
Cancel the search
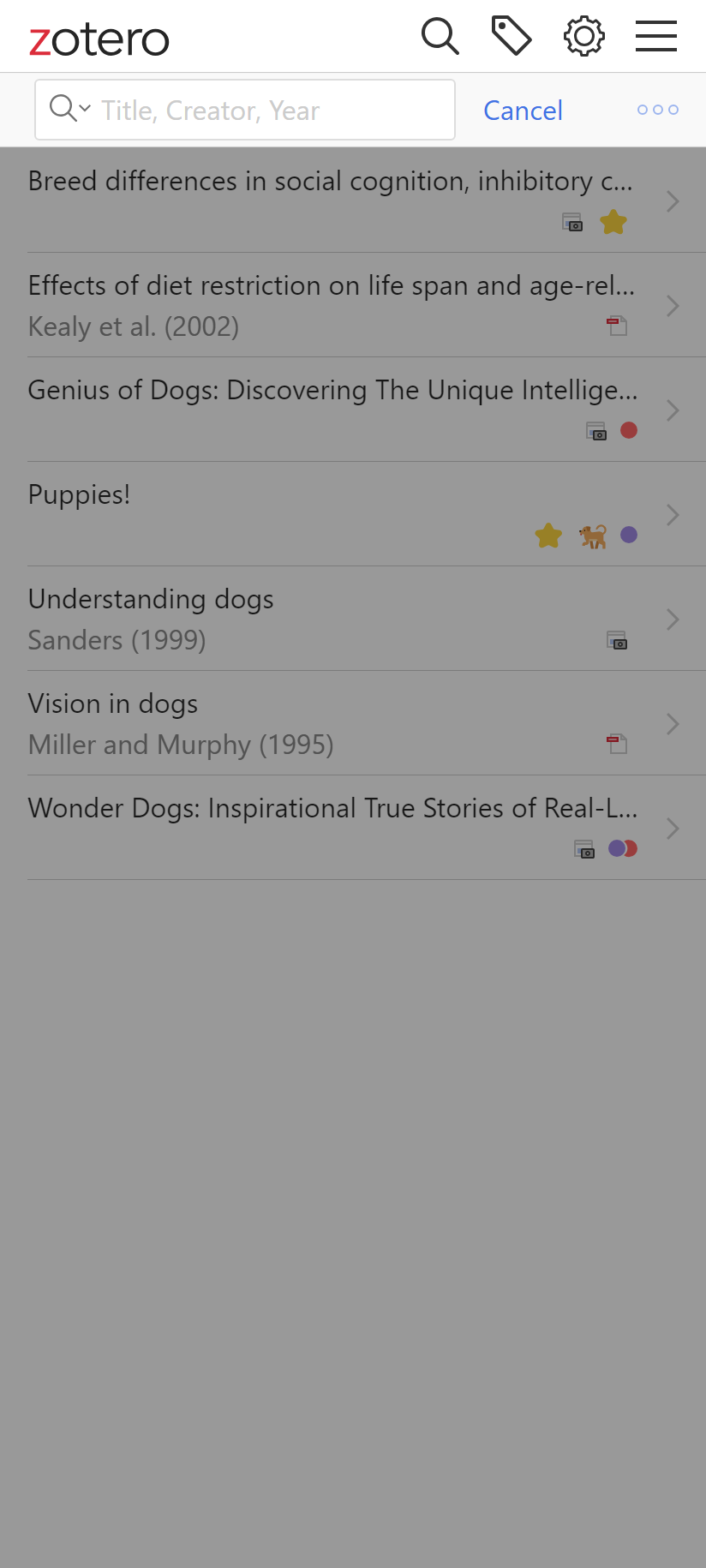pos(523,111)
